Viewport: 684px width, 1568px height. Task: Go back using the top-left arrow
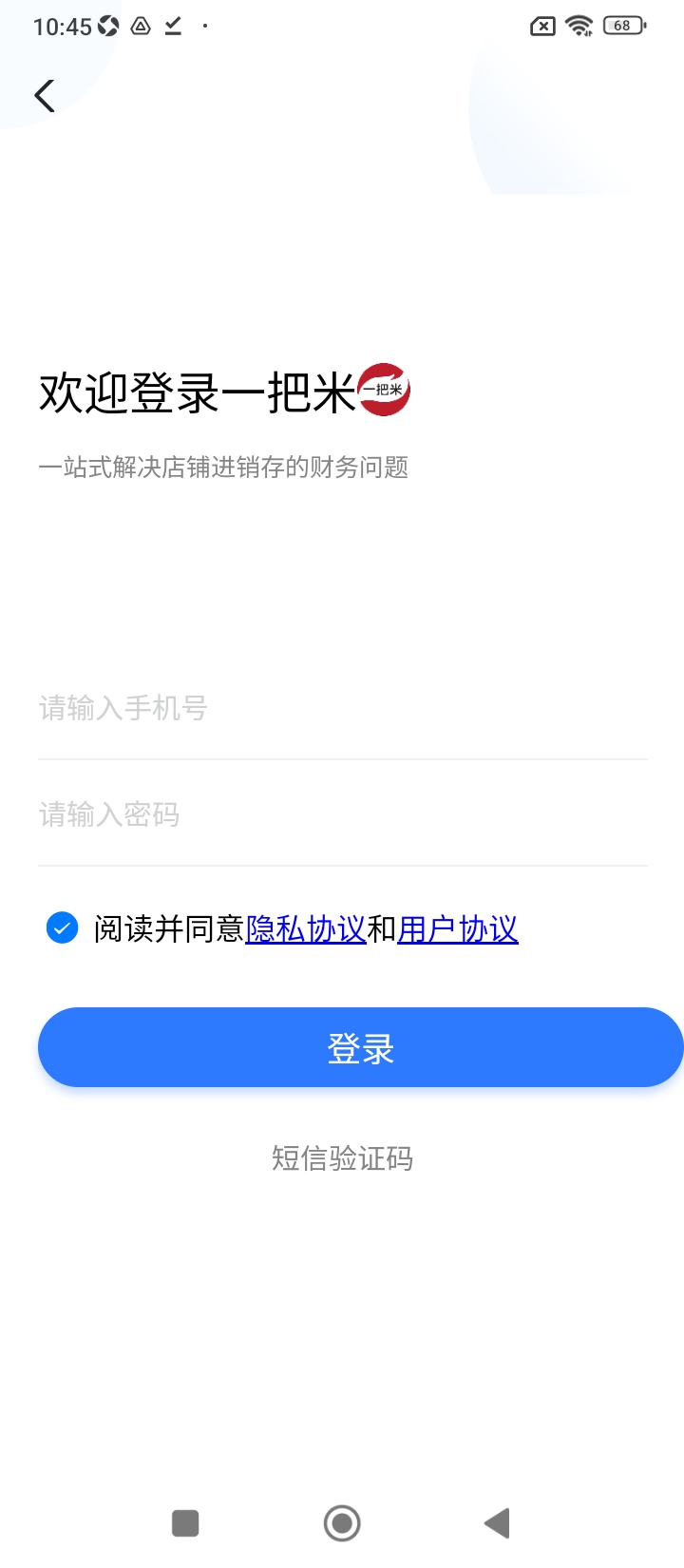tap(45, 96)
